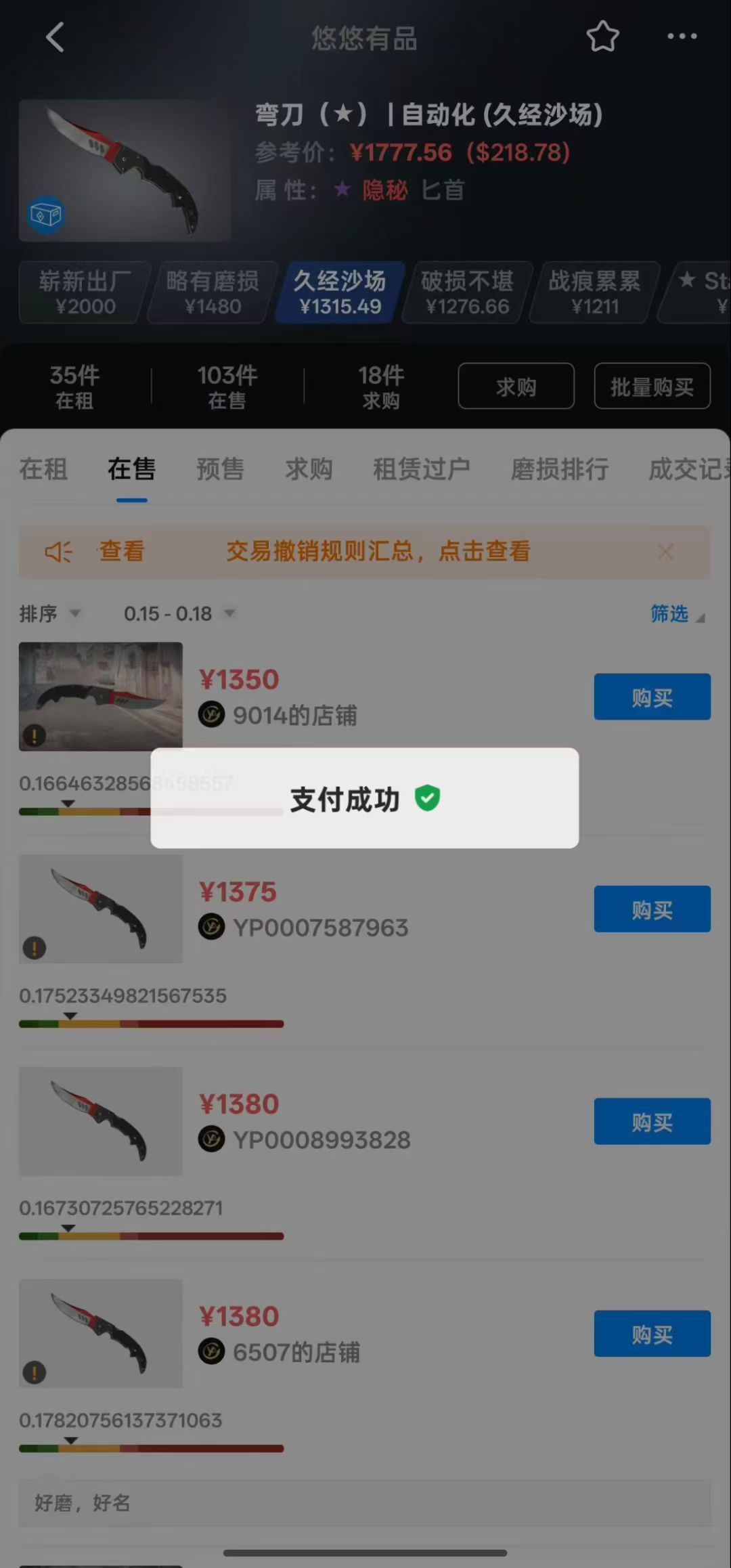
Task: Open the 排序 sort dropdown
Action: (50, 613)
